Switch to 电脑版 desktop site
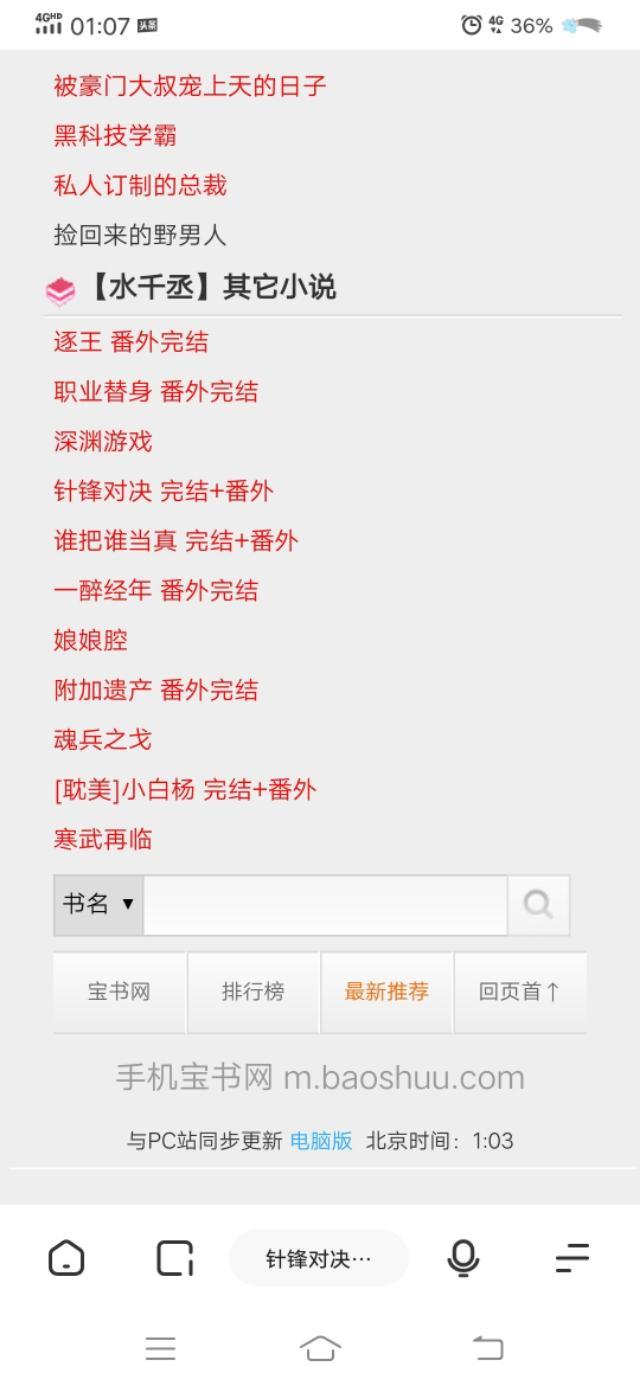The width and height of the screenshot is (640, 1386). tap(321, 1141)
